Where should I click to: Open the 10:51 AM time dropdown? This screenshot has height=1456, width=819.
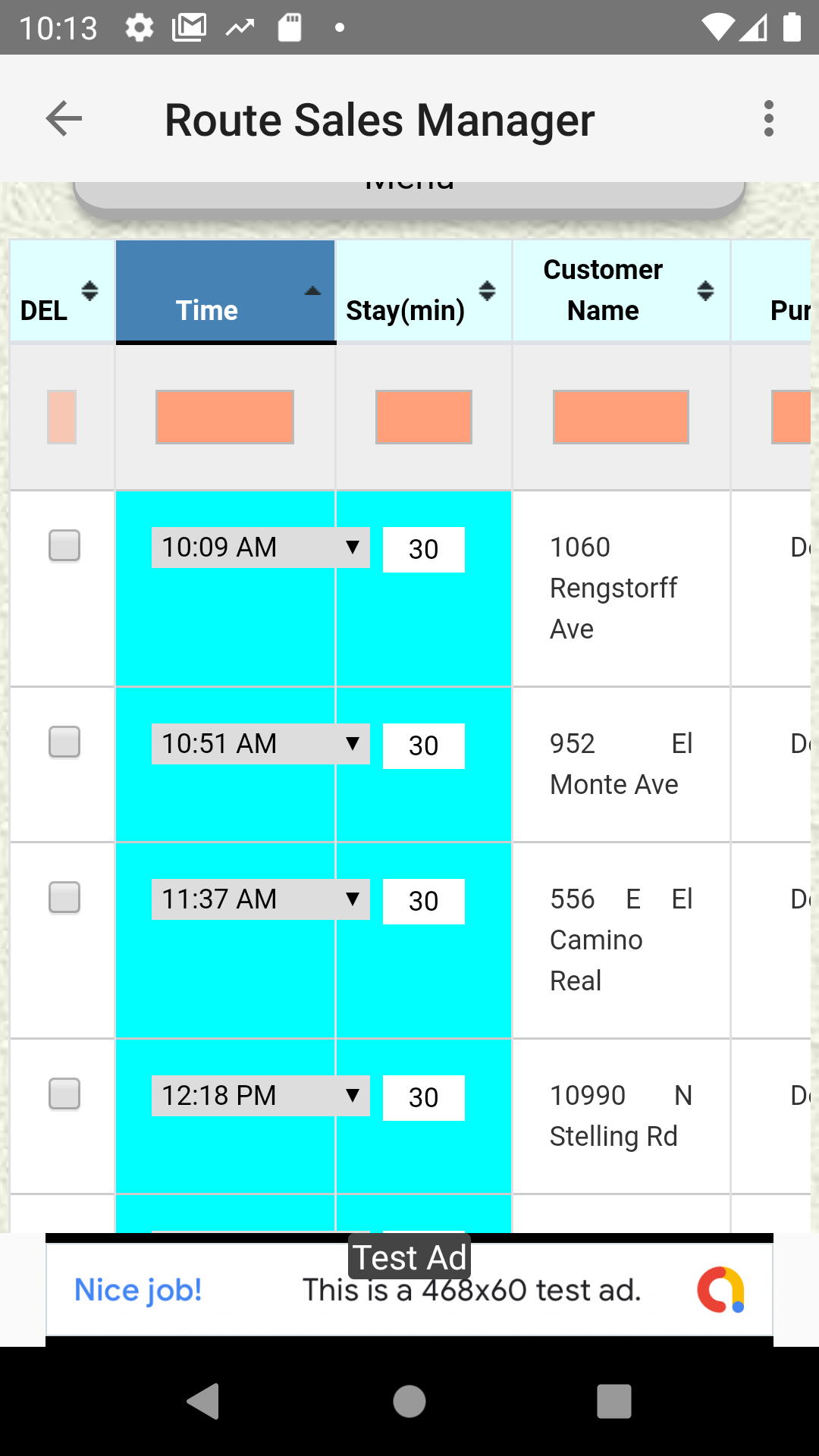click(260, 744)
